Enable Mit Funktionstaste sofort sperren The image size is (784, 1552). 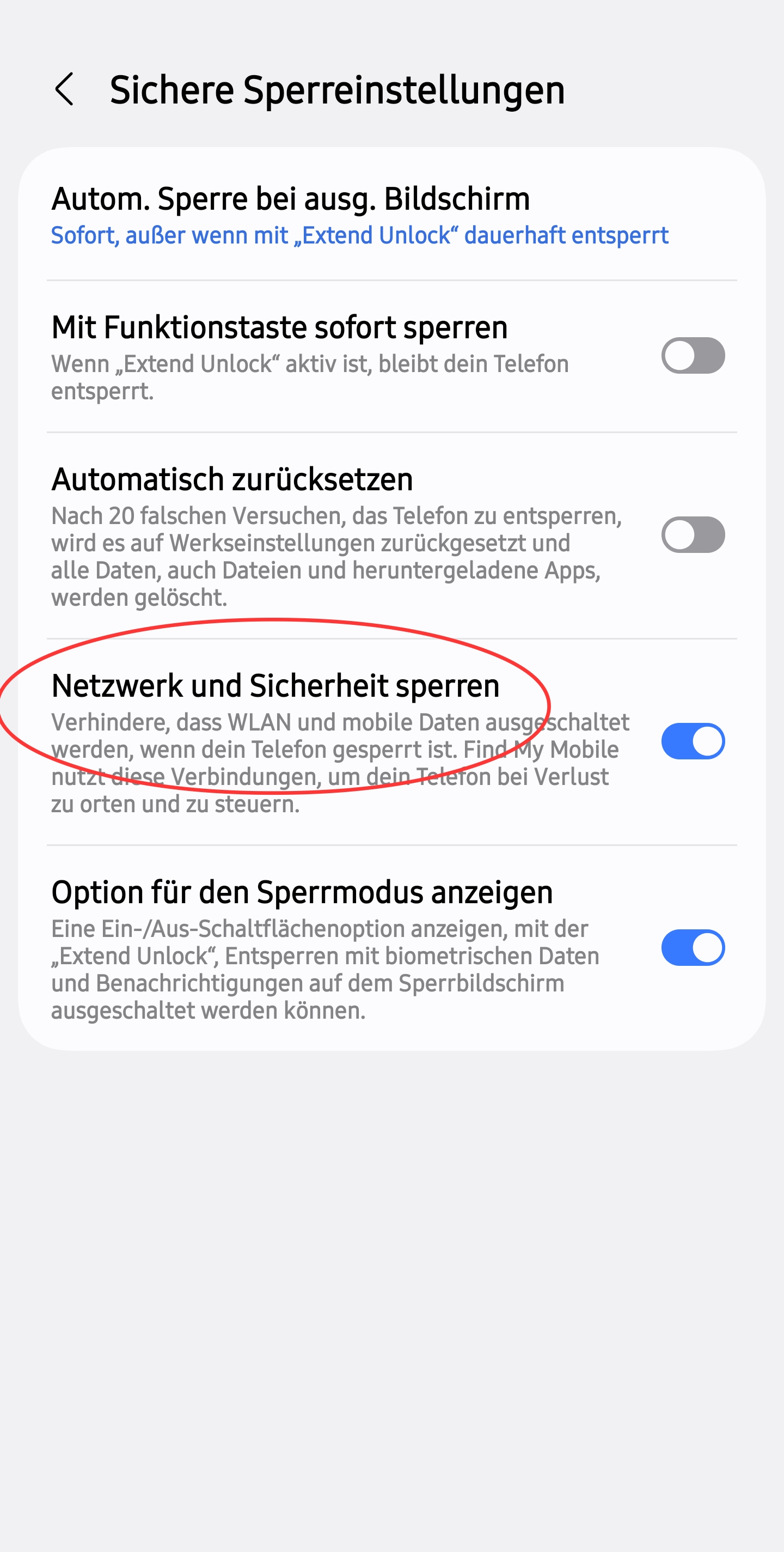pos(693,356)
